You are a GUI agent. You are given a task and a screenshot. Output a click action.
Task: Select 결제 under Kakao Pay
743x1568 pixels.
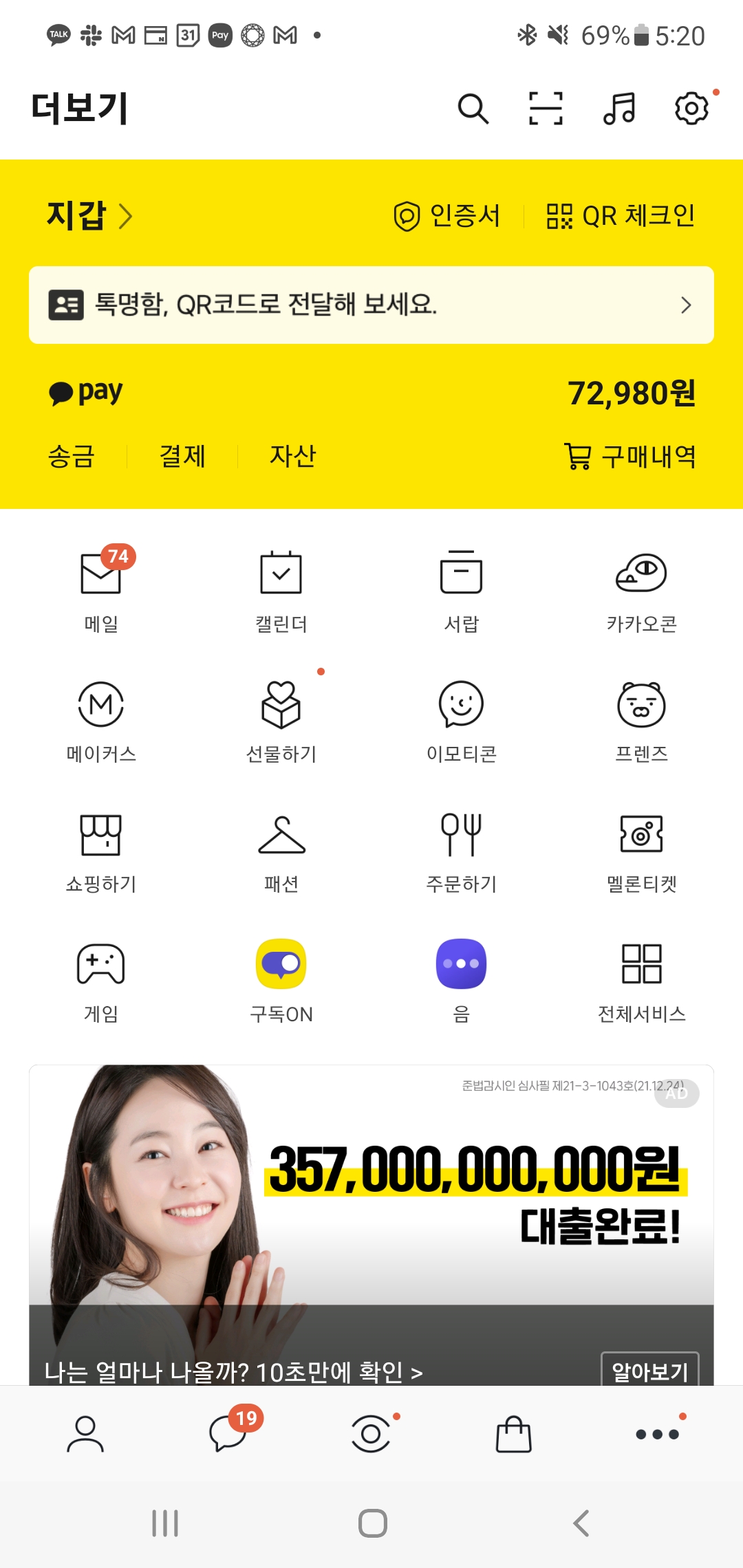click(182, 456)
